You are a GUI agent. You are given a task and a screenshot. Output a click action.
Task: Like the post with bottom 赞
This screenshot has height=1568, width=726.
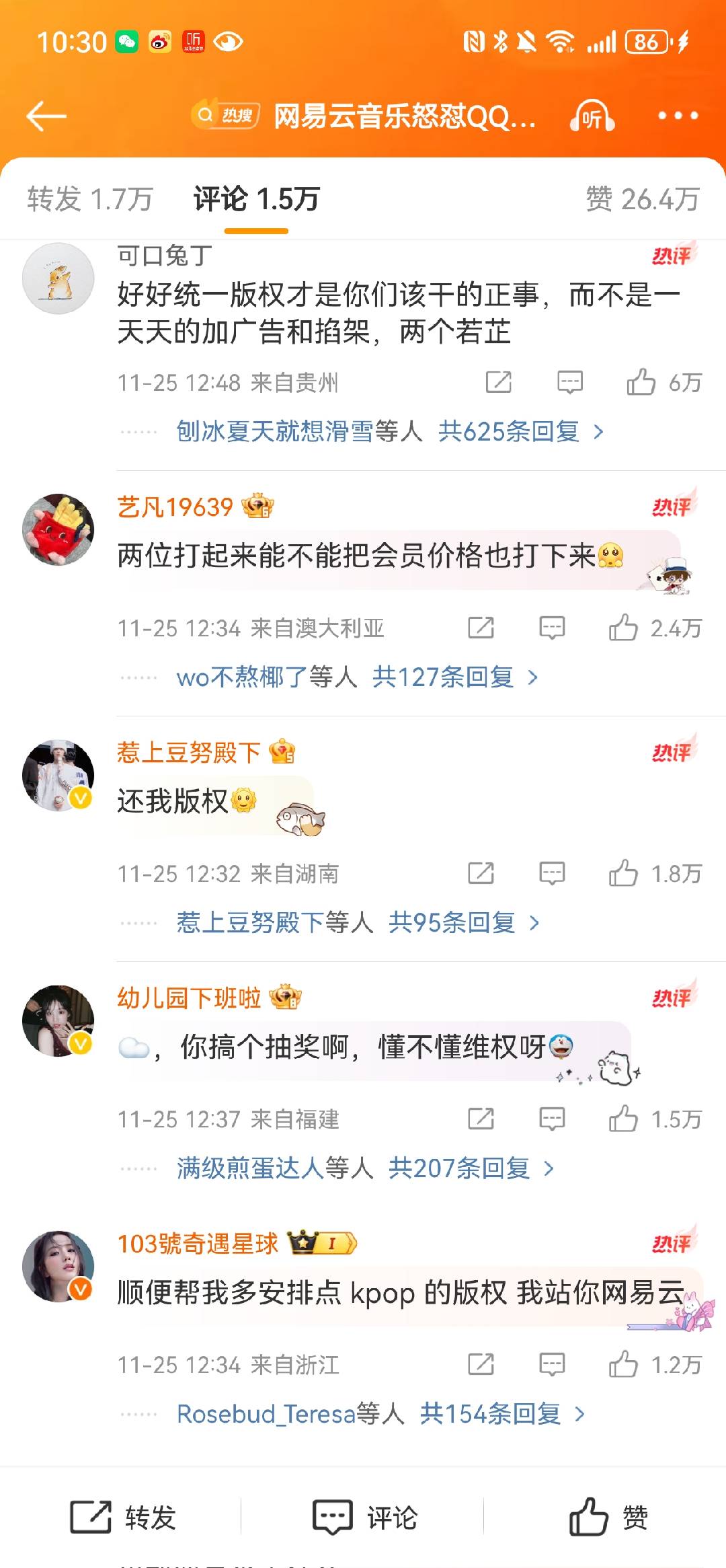click(x=608, y=1518)
